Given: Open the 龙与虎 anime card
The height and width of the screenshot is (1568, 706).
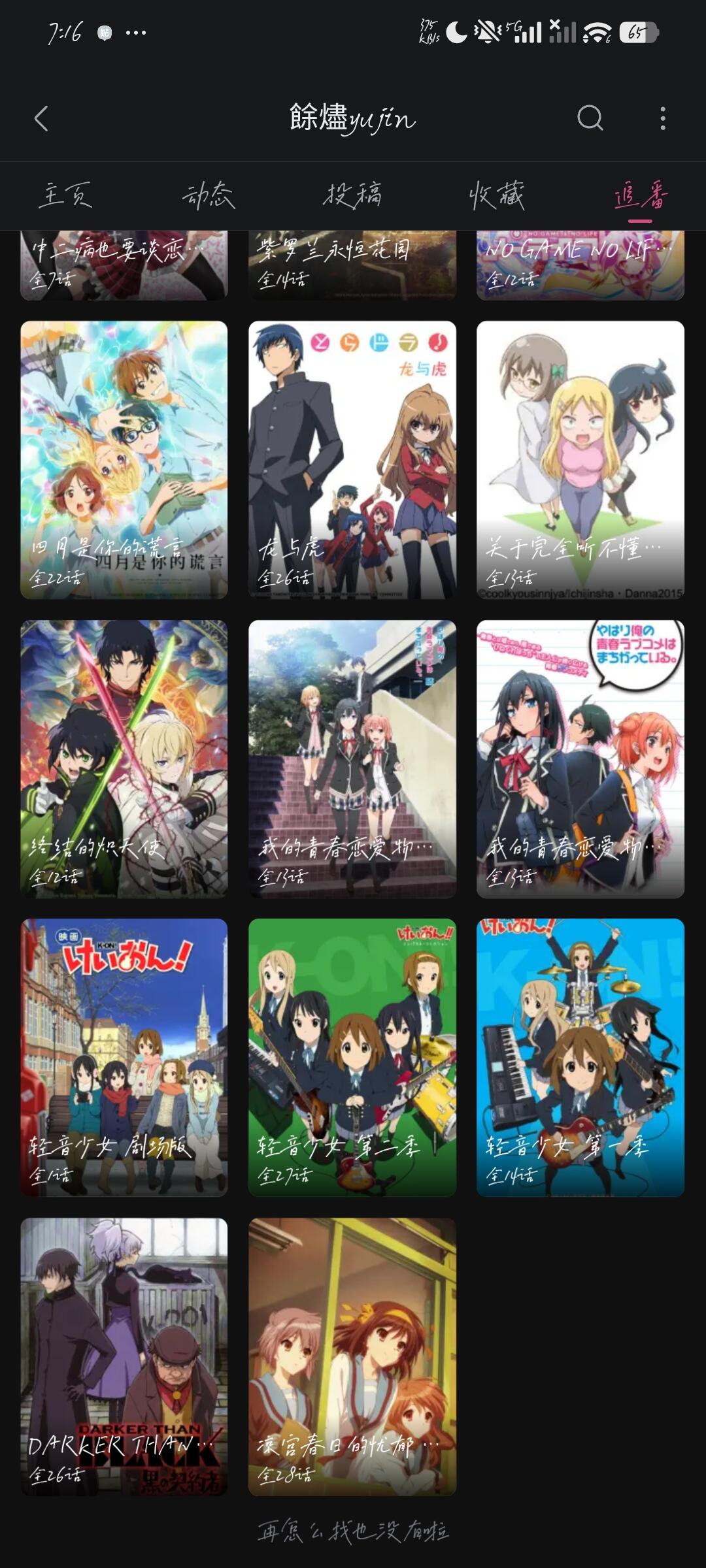Looking at the screenshot, I should [x=352, y=460].
